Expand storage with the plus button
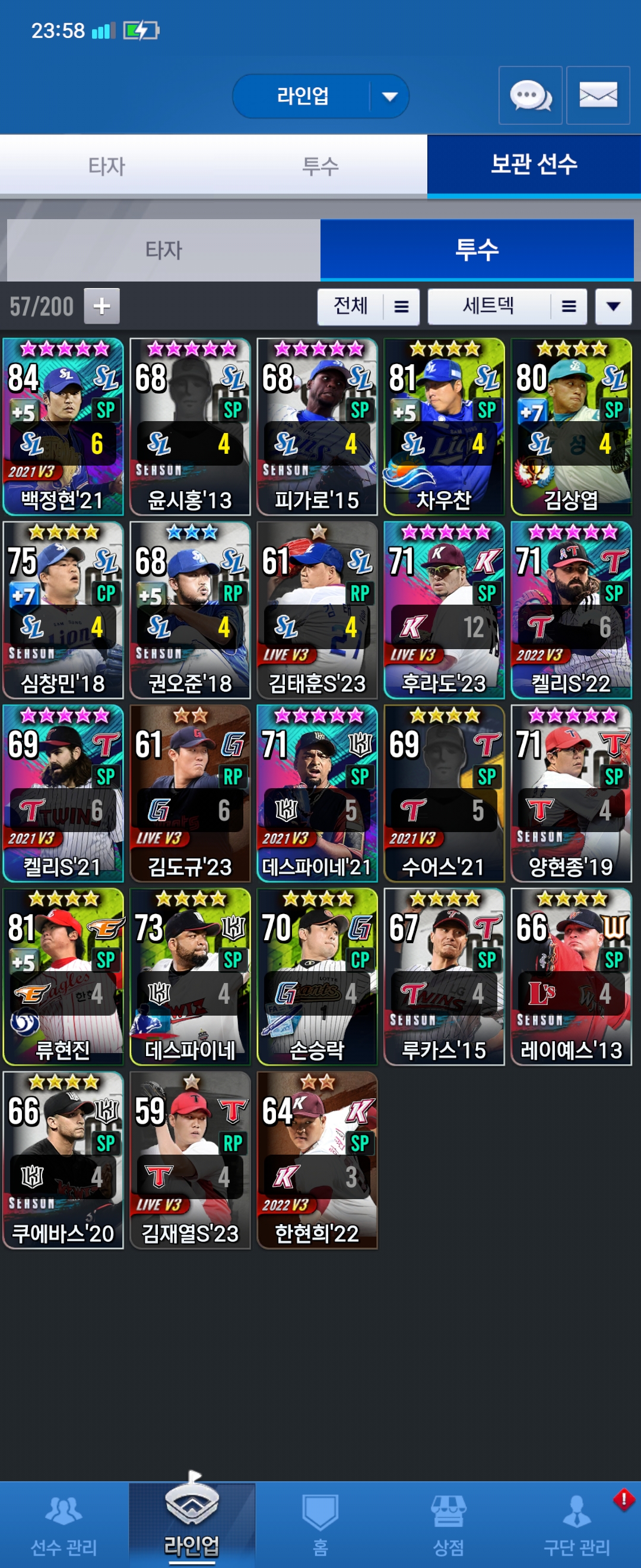The width and height of the screenshot is (641, 1568). pyautogui.click(x=101, y=305)
